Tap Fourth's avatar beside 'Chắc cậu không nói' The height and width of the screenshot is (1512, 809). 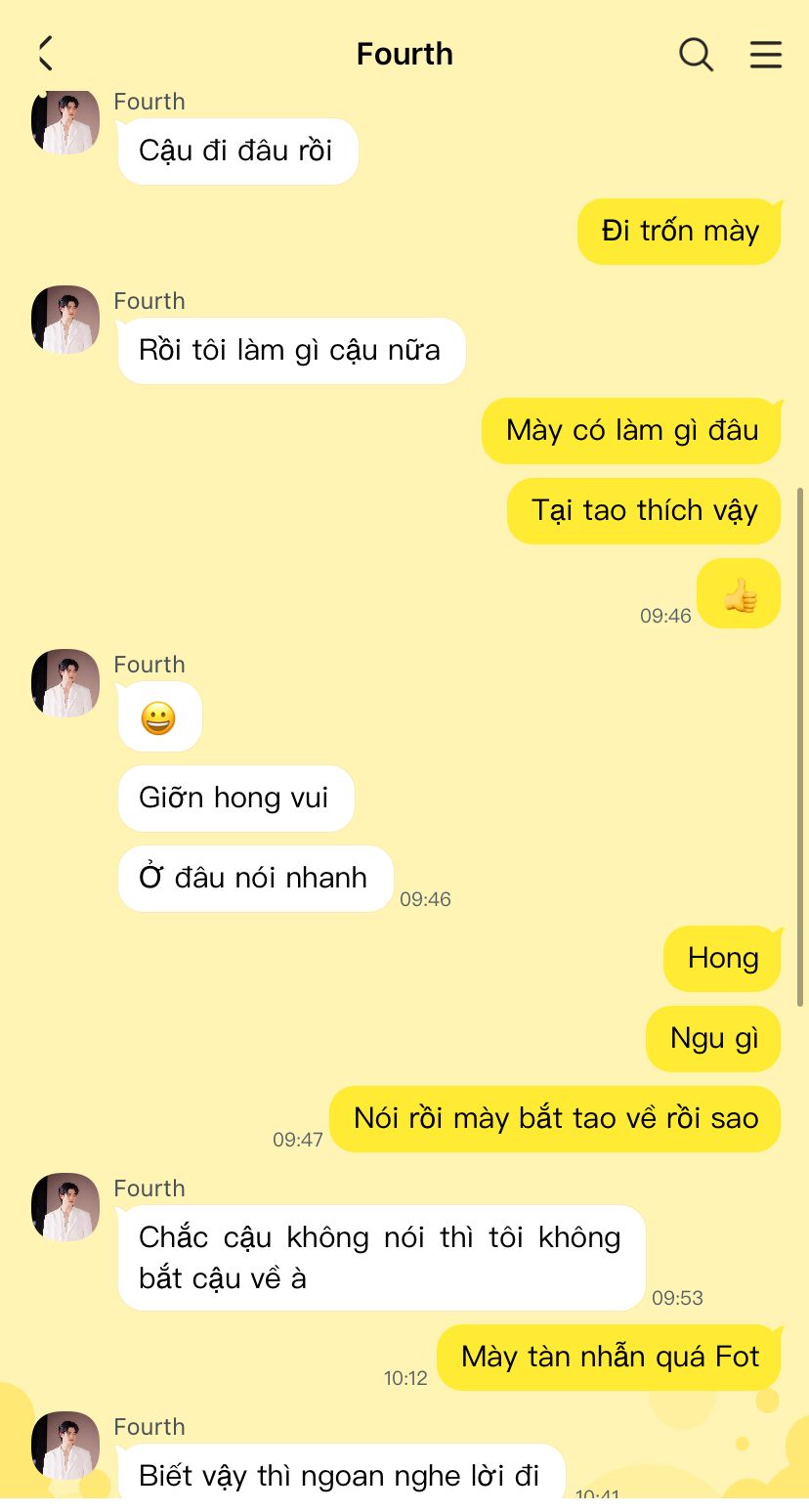65,1207
